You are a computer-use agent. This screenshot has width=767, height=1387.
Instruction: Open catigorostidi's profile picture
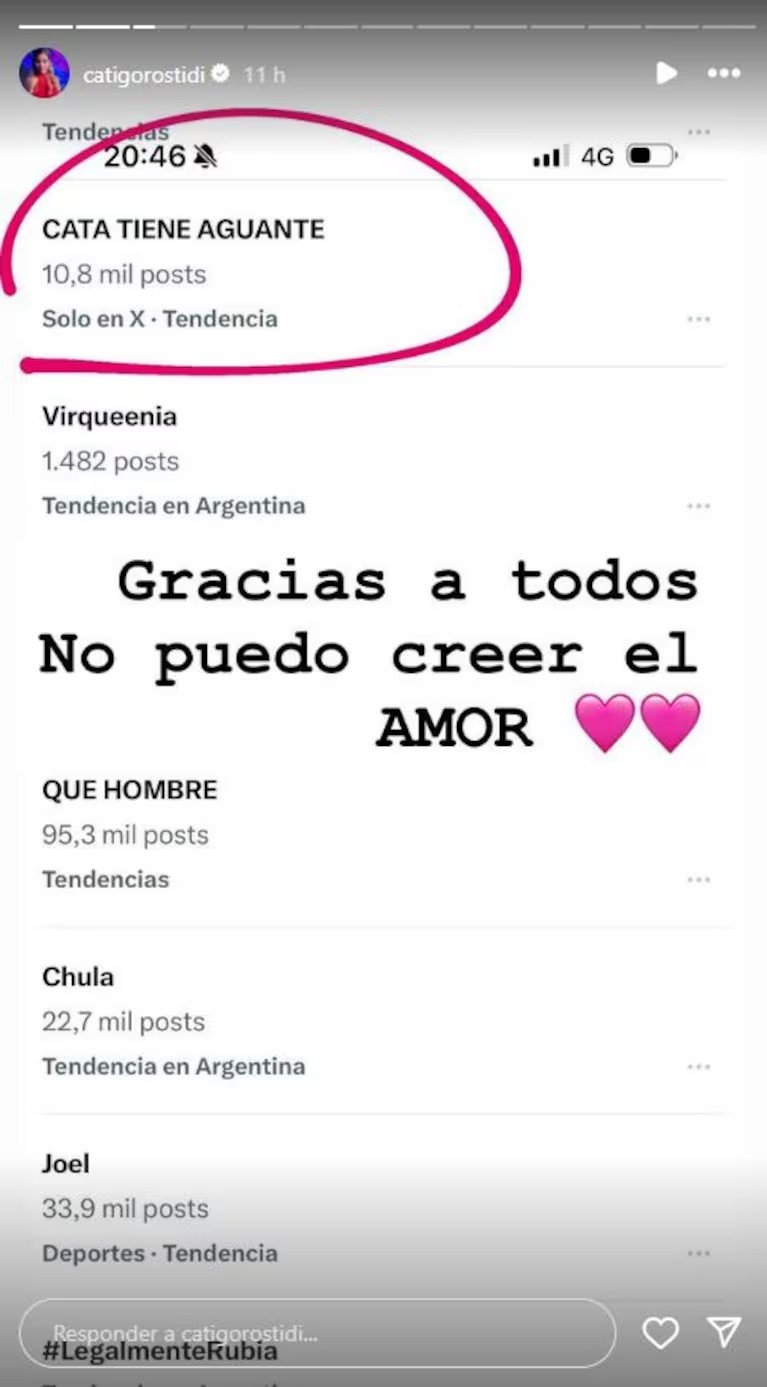(x=44, y=73)
